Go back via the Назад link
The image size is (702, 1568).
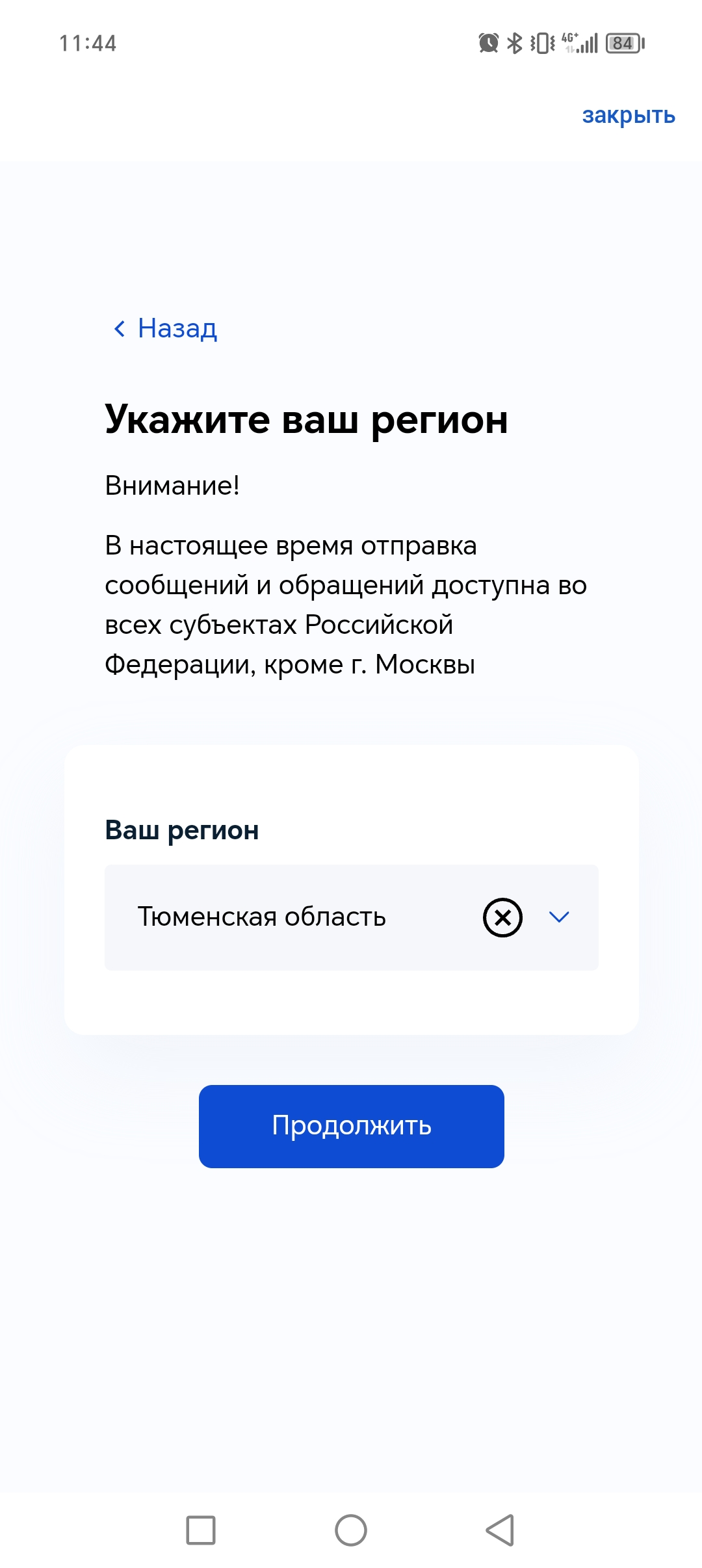coord(164,328)
